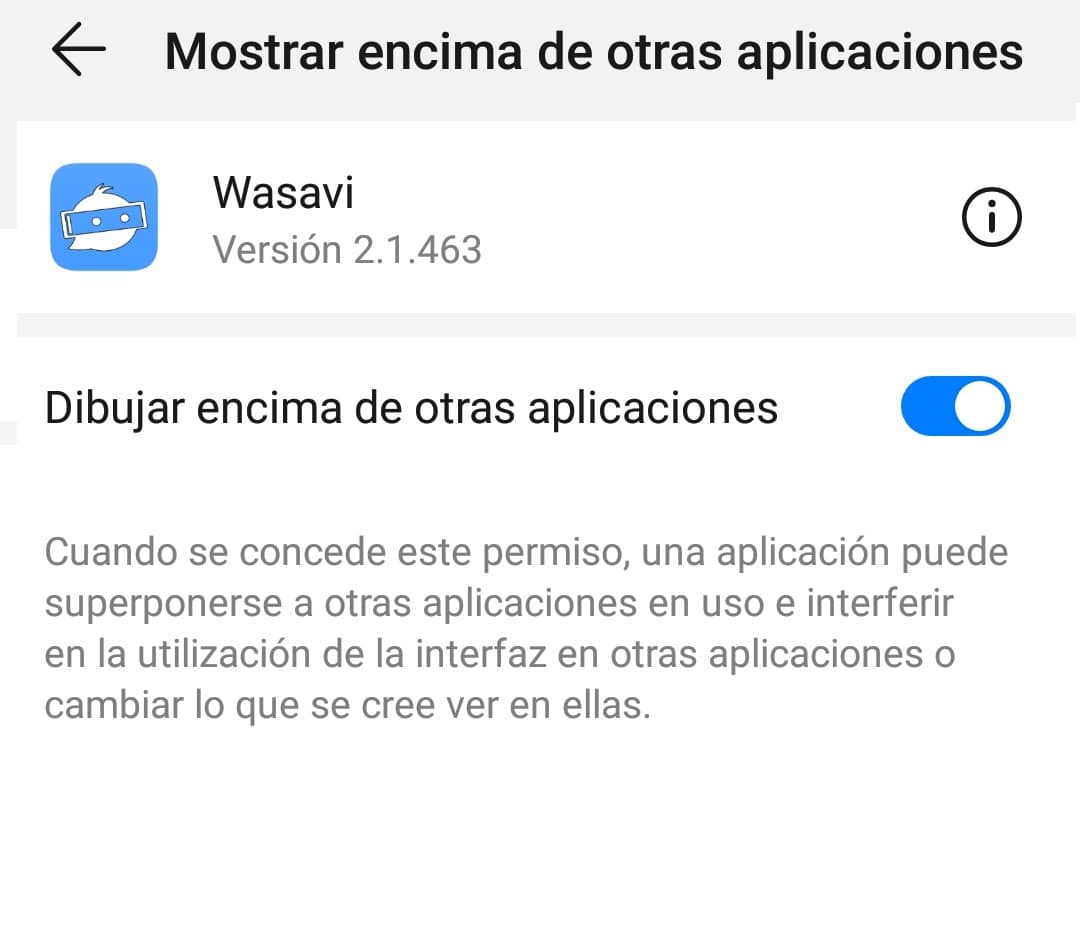Disable Dibujar encima de otras aplicaciones switch

coord(955,407)
